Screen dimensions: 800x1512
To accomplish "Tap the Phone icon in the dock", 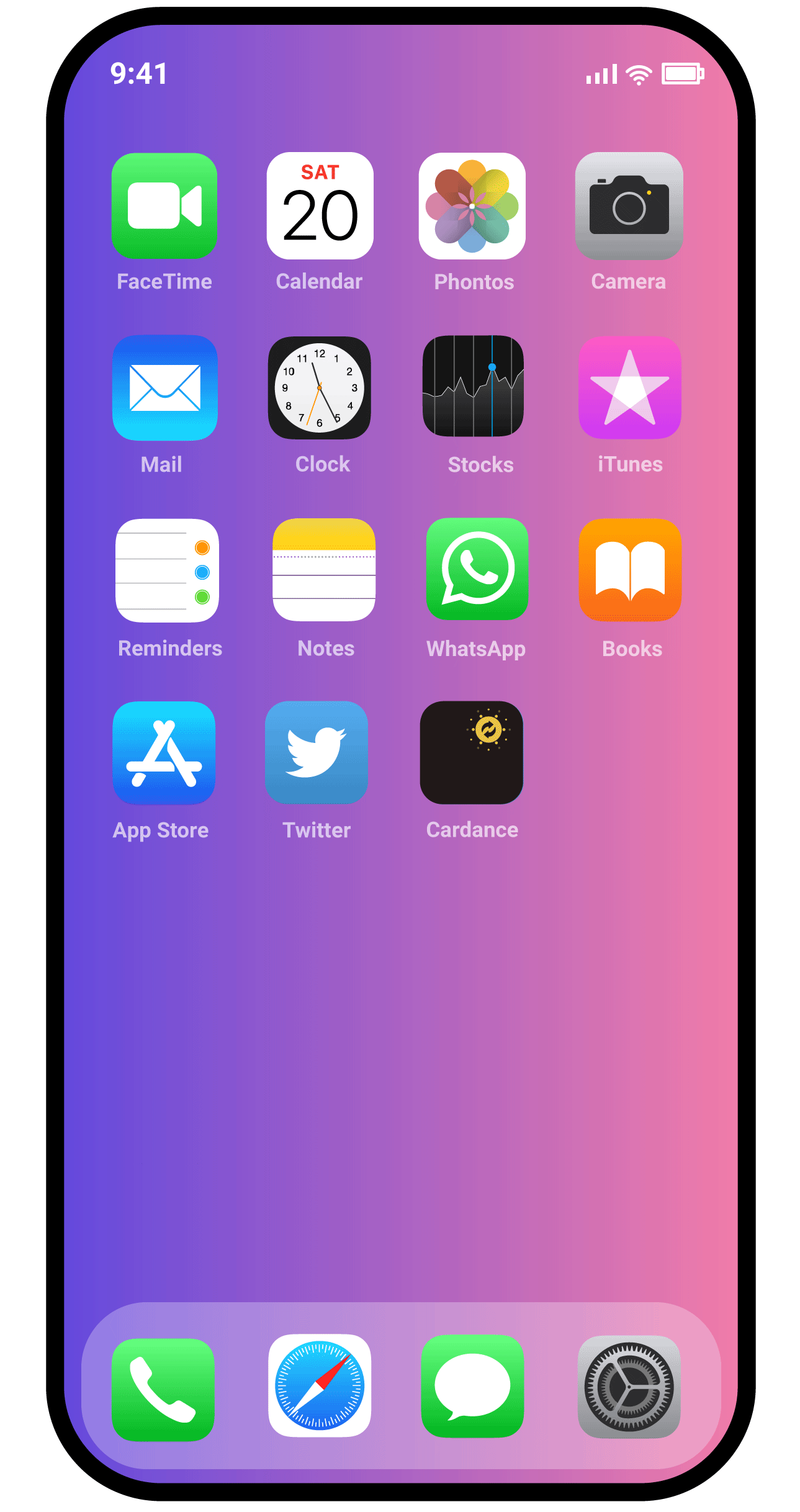I will pos(163,1389).
